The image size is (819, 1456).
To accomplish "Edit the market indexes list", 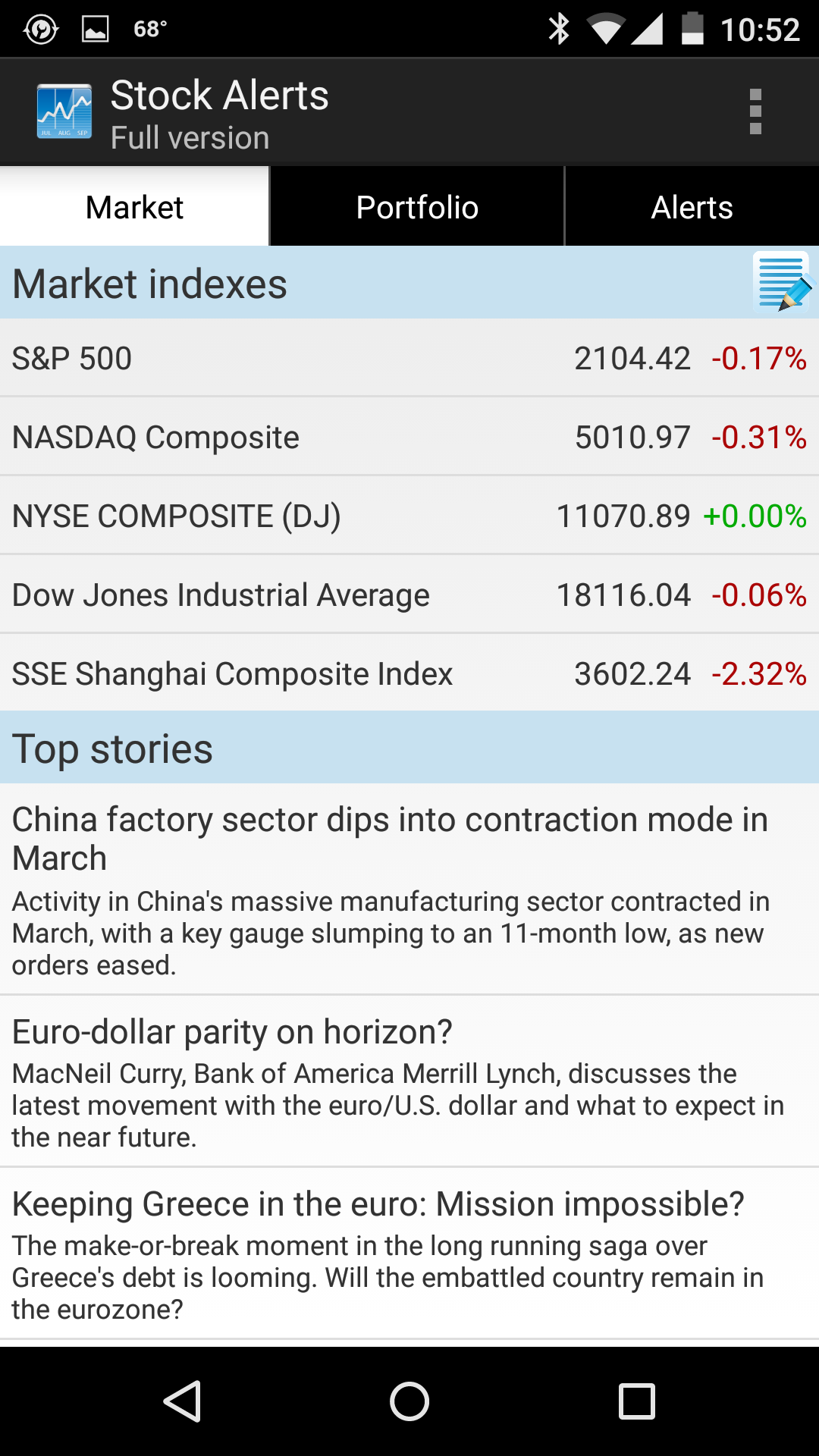I will point(783,282).
